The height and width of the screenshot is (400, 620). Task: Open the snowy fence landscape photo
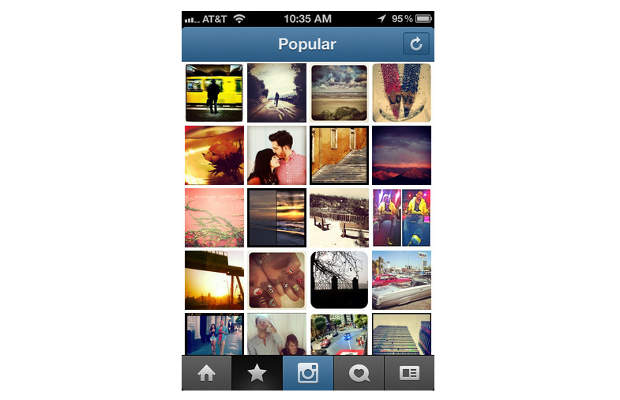(339, 217)
